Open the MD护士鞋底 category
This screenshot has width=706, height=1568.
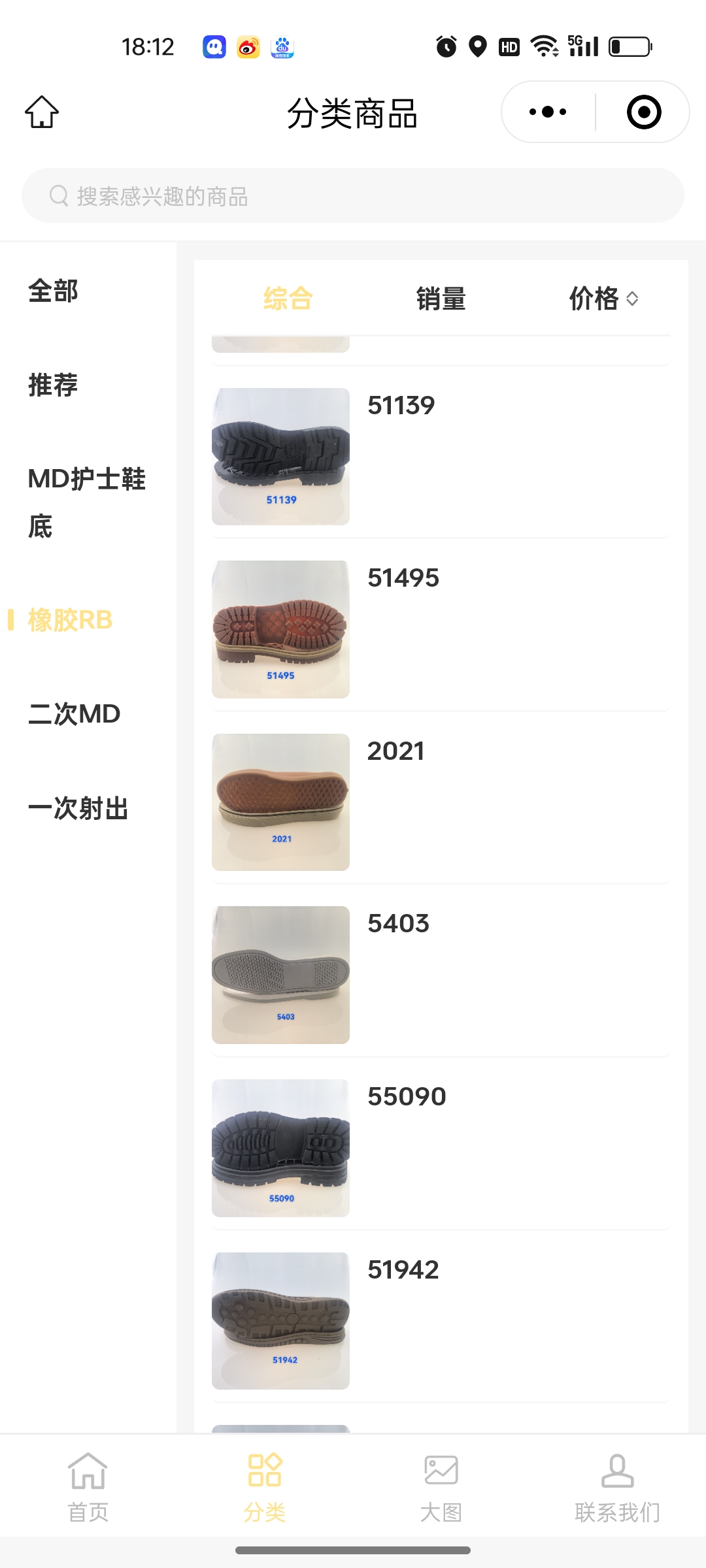86,502
